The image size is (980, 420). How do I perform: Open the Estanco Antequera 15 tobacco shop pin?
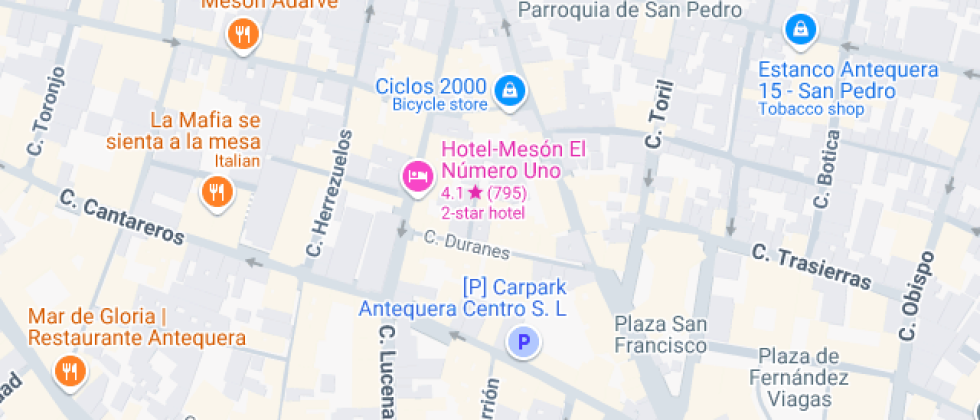coord(800,29)
